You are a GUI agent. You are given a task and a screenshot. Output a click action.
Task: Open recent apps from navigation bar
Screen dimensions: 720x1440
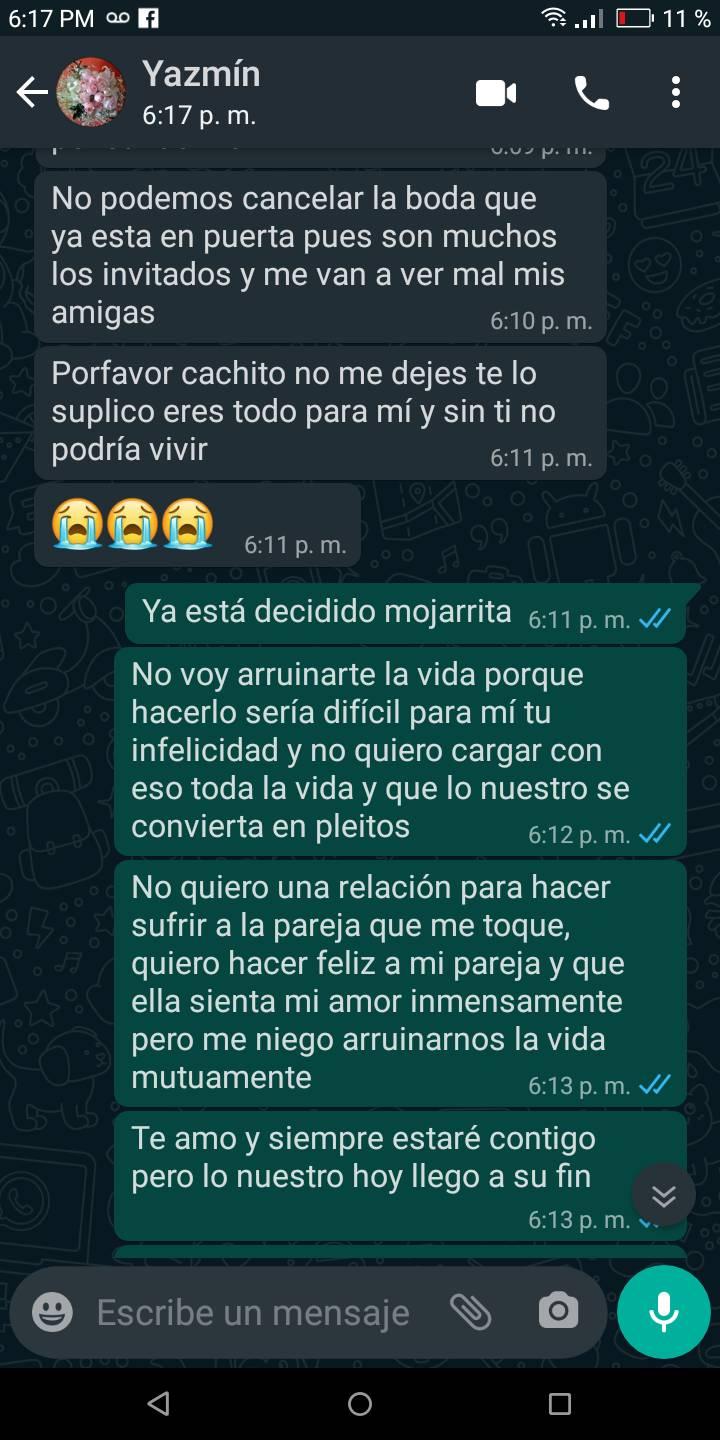560,1404
